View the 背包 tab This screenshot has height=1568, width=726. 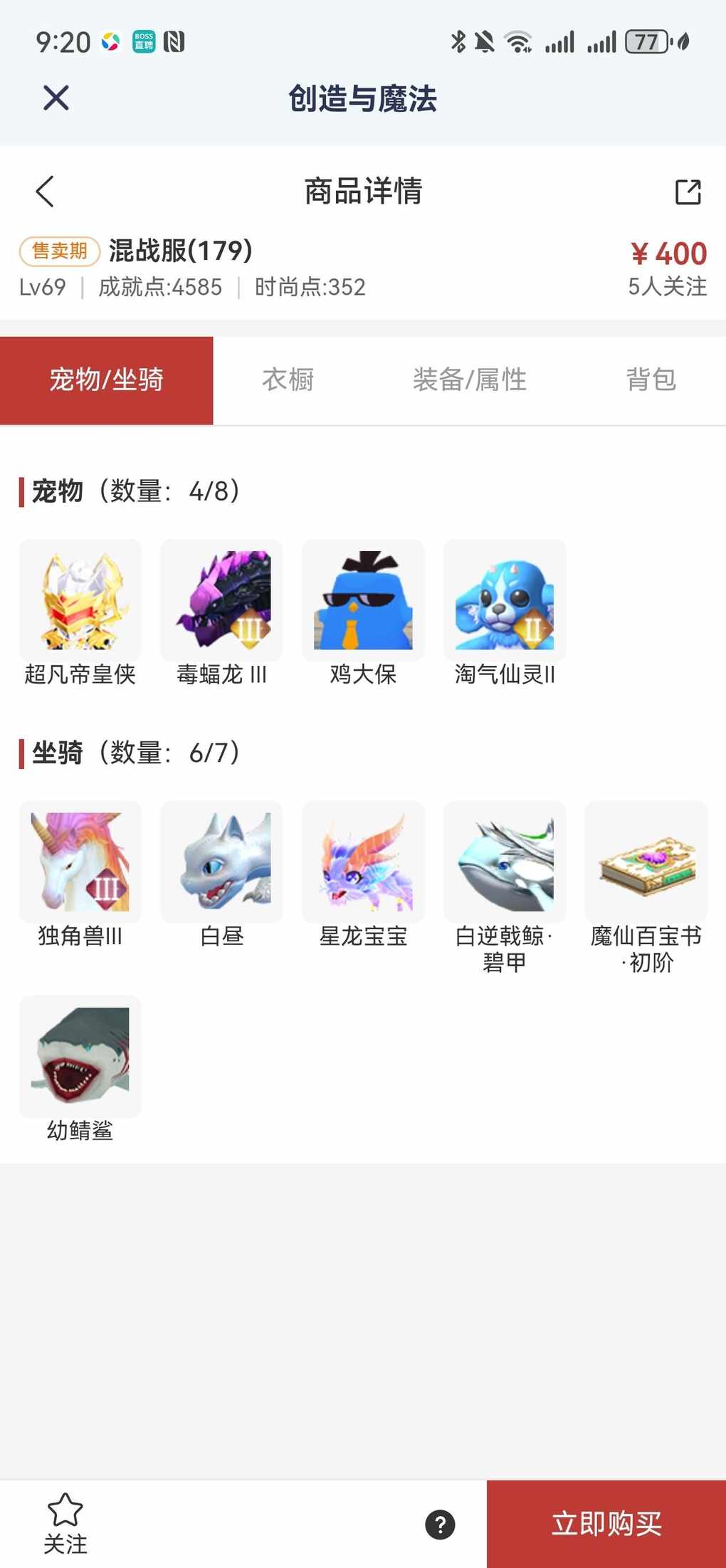[x=651, y=380]
